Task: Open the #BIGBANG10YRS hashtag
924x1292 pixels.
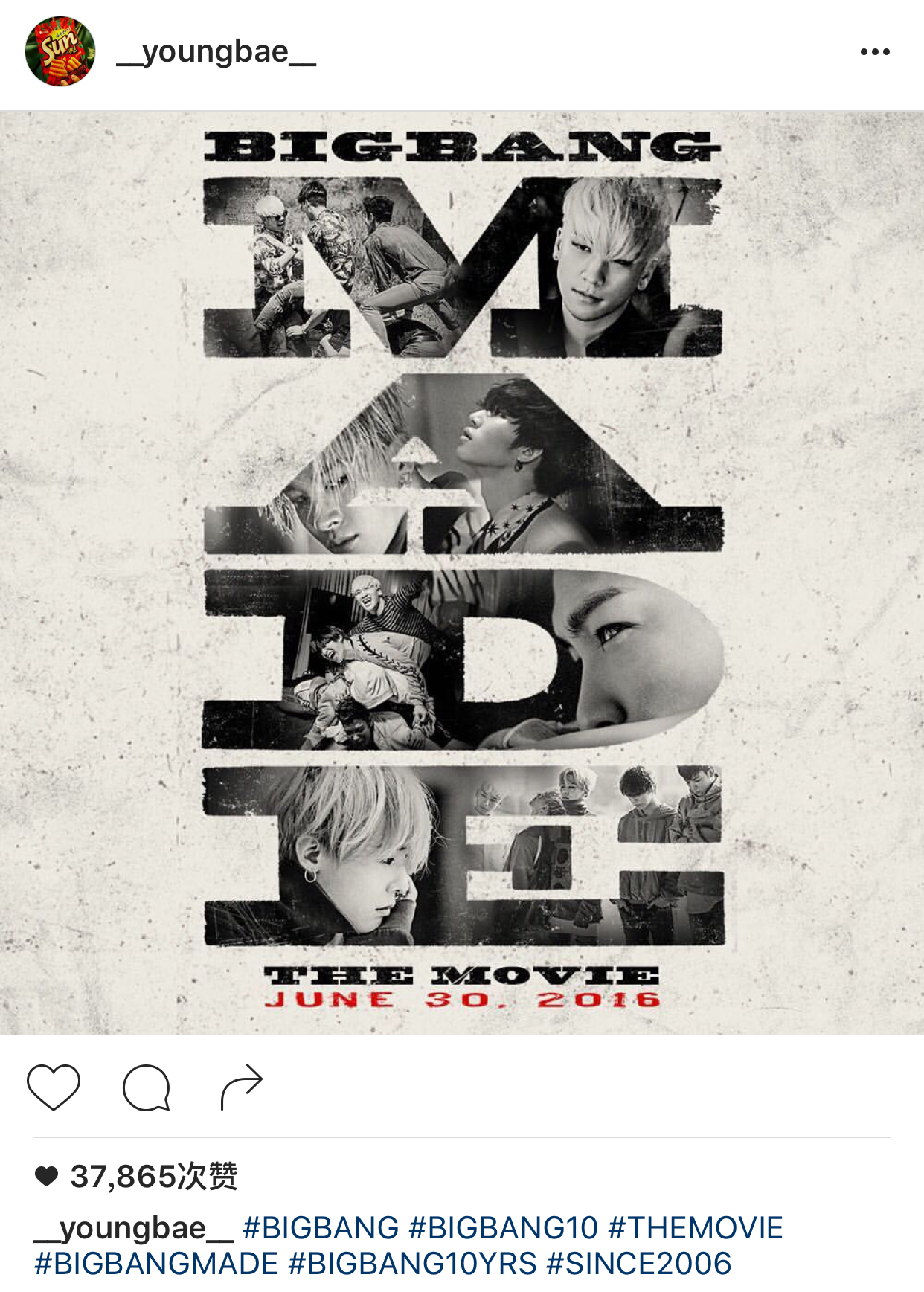Action: pos(412,1264)
